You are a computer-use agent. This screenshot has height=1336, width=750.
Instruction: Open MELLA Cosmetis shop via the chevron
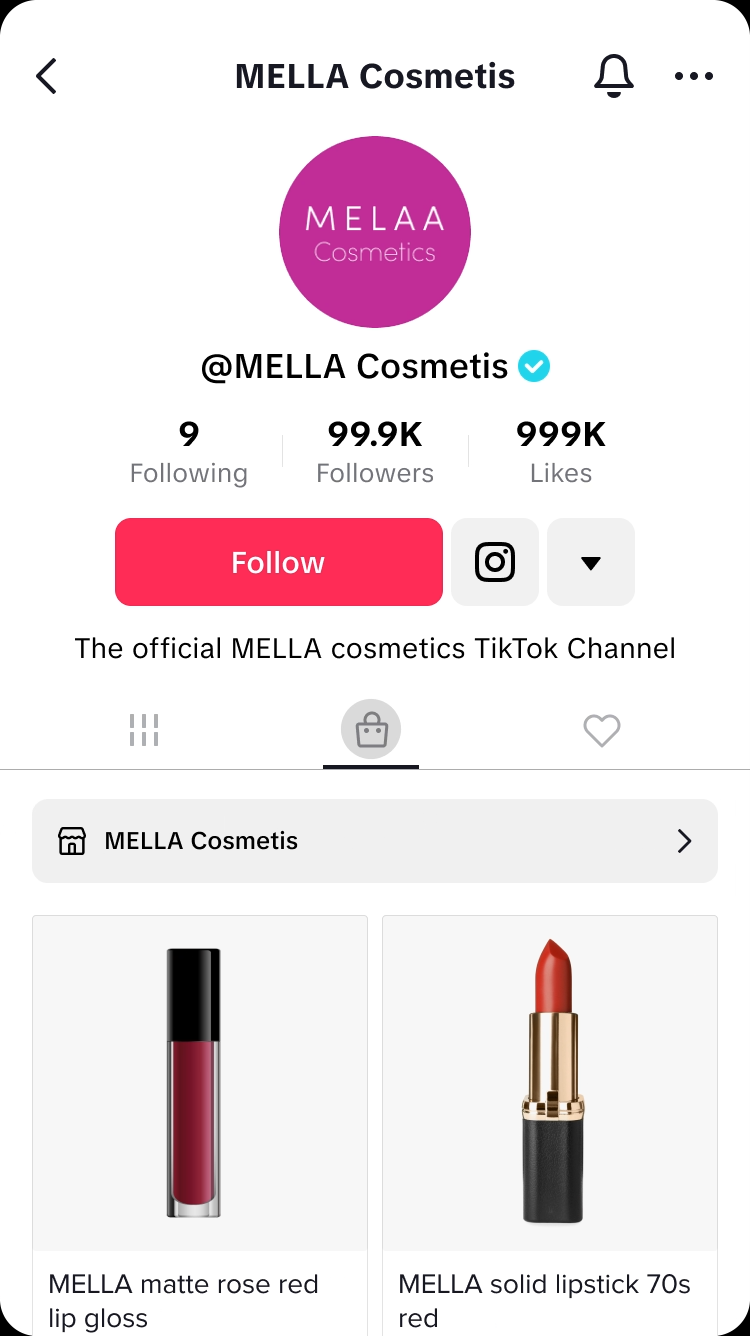[684, 841]
